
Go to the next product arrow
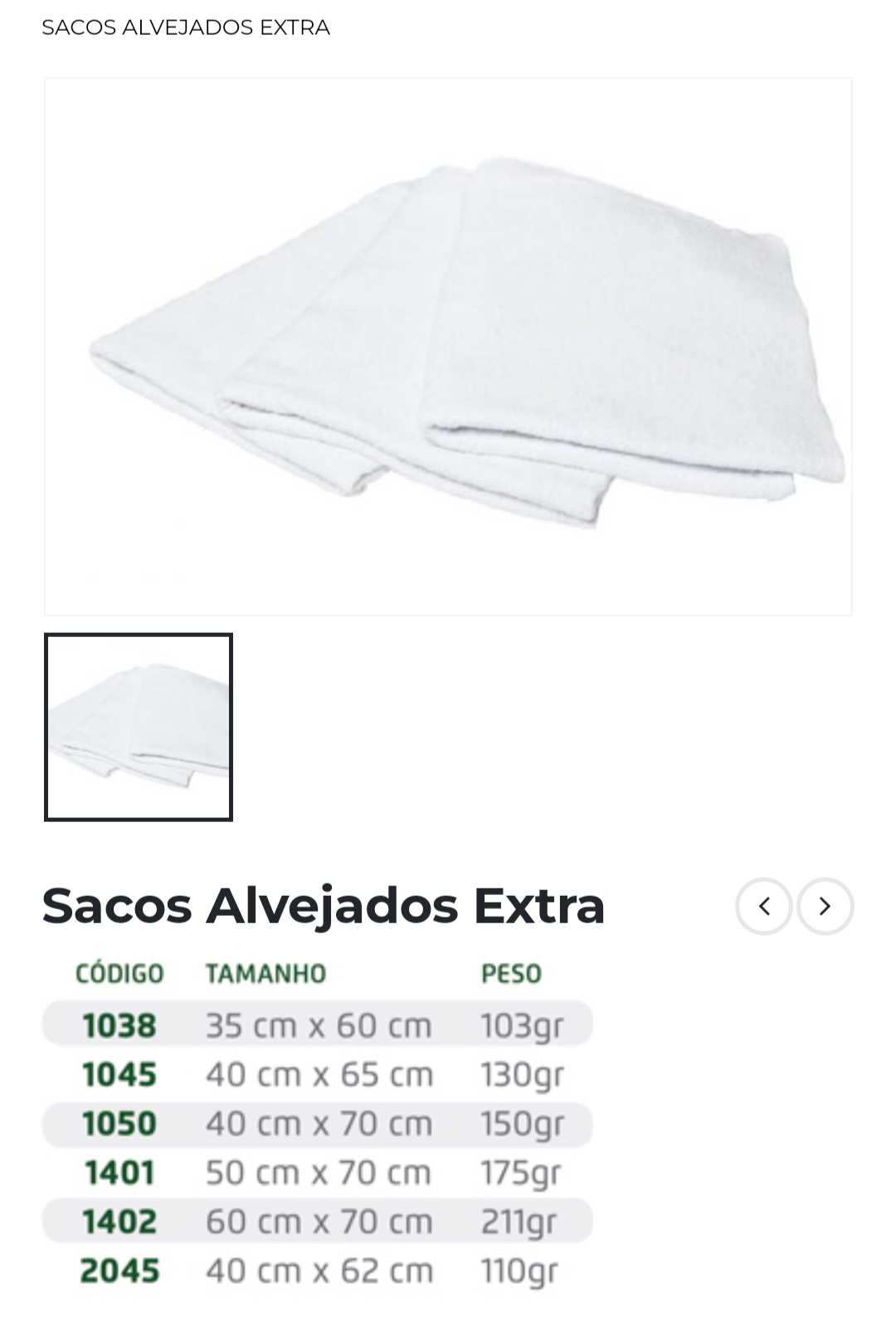(x=825, y=906)
